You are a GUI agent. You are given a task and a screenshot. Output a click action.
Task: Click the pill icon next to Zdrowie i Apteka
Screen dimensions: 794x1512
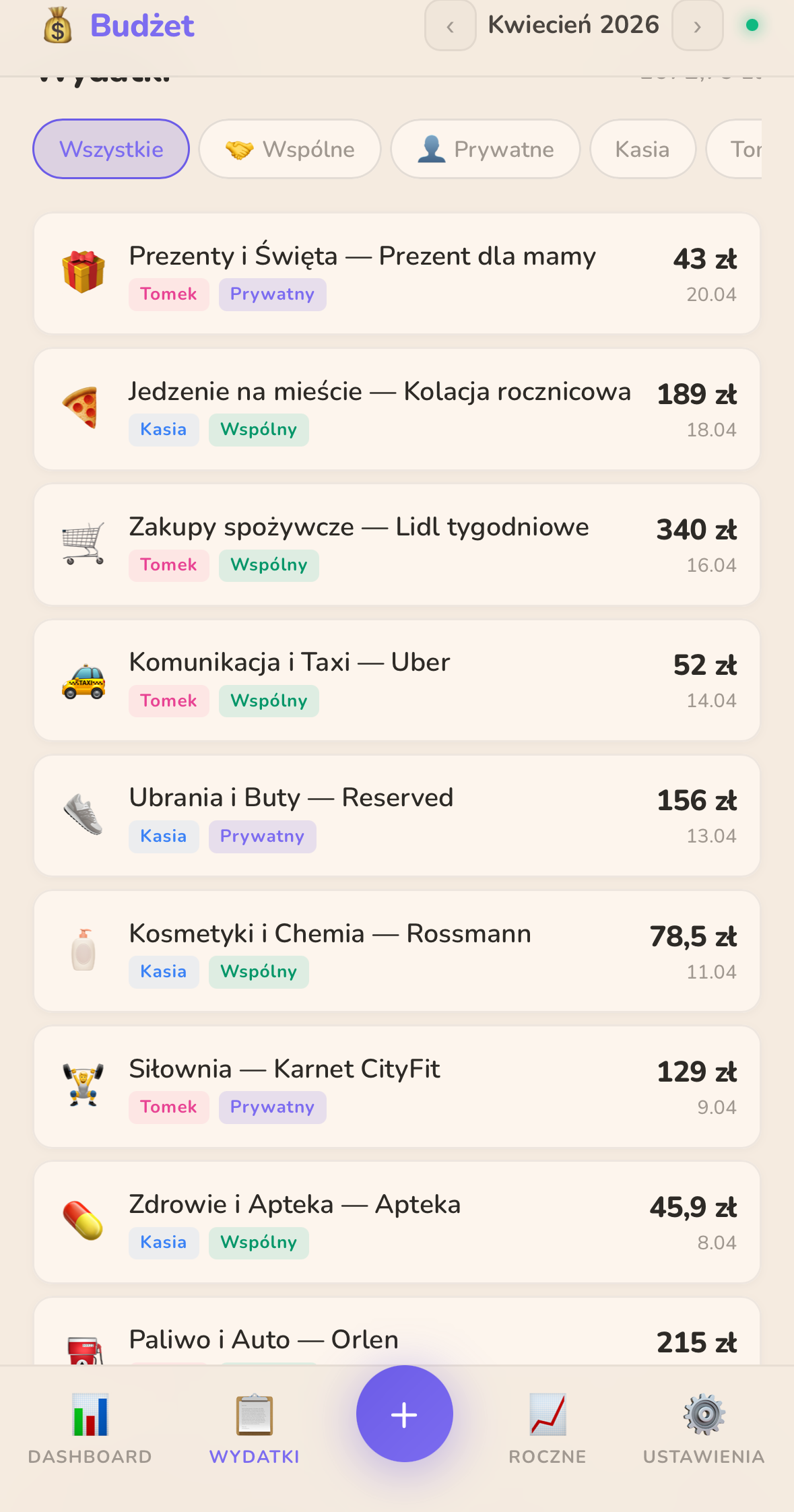click(x=82, y=1220)
